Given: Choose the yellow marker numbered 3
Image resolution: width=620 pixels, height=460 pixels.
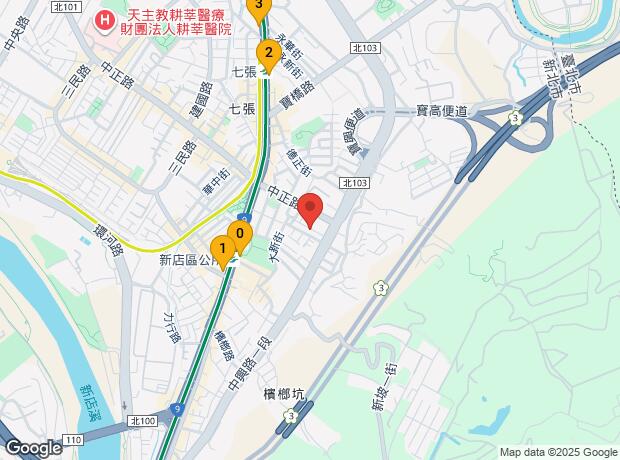Looking at the screenshot, I should 259,7.
